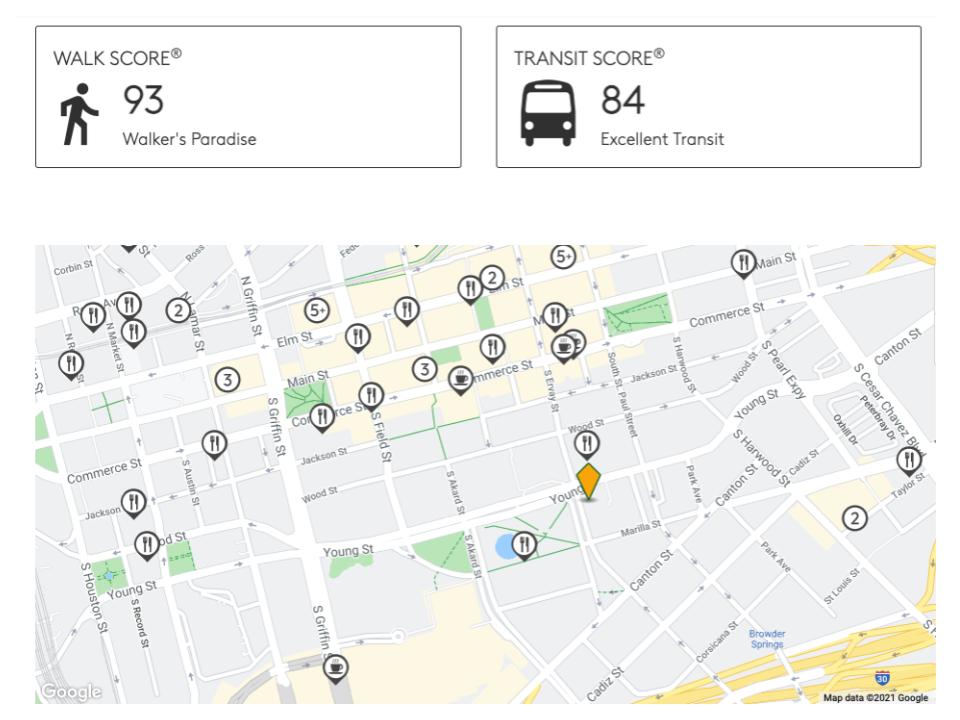Expand the cluster of 3 by S Griffin St
Screen dimensions: 960x720
pyautogui.click(x=229, y=379)
